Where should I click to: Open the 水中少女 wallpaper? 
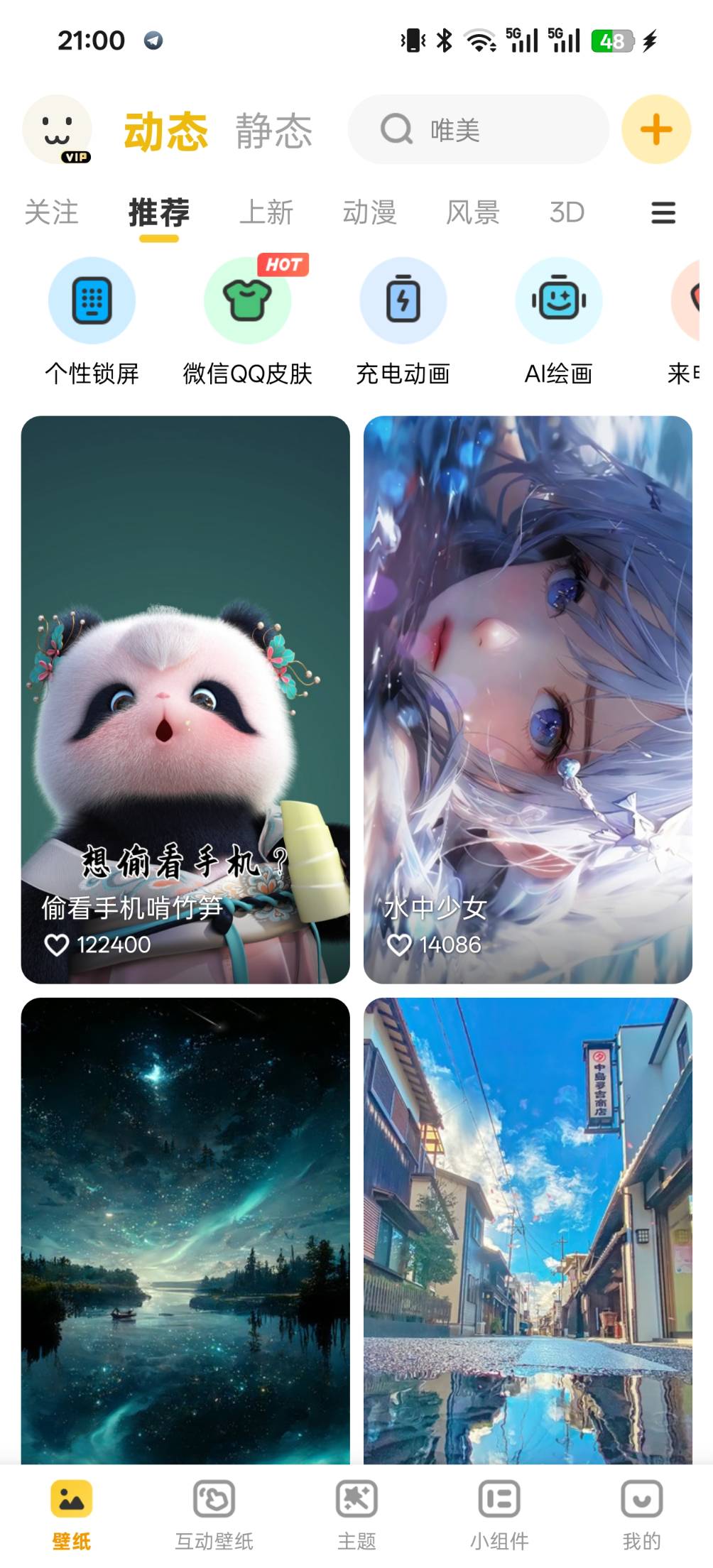point(528,699)
